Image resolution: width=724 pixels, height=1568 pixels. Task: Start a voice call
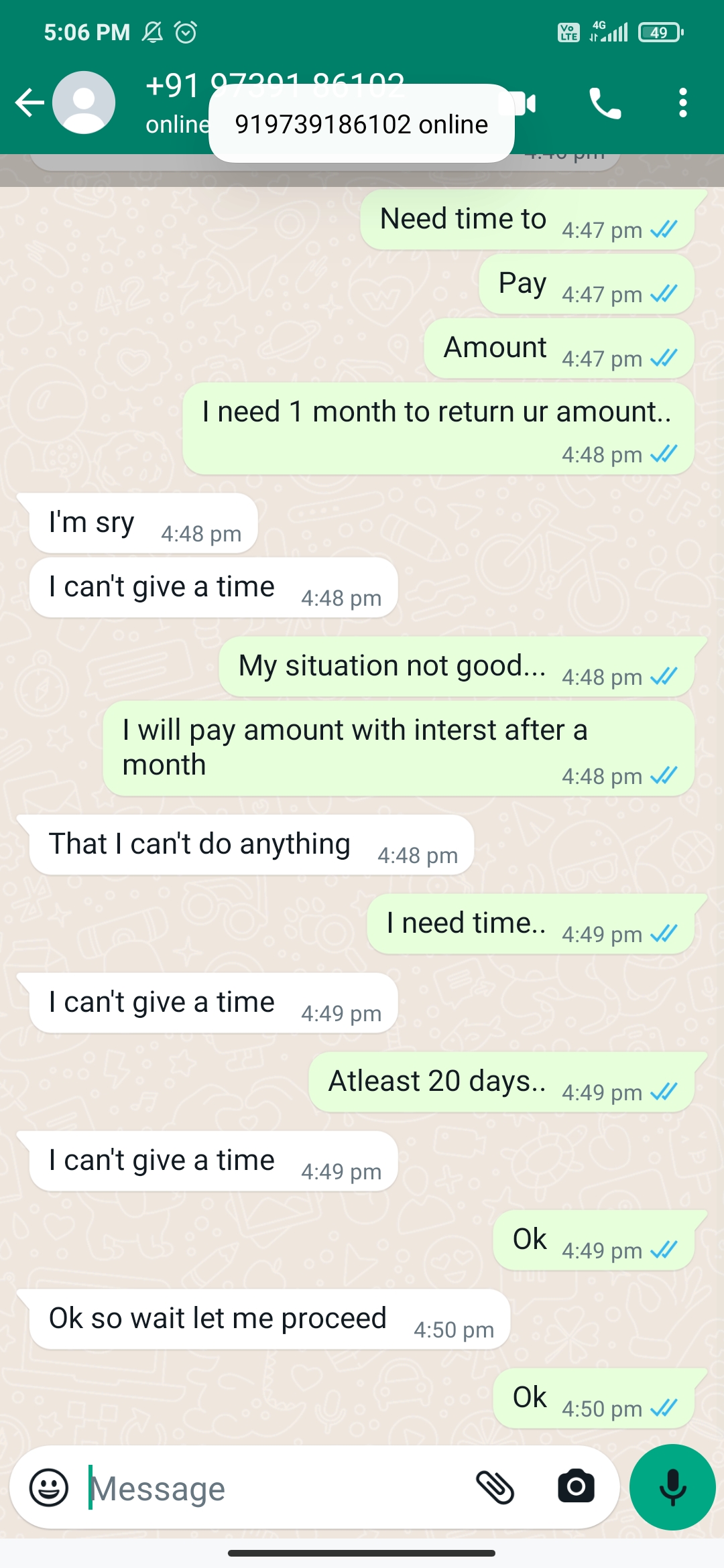605,103
